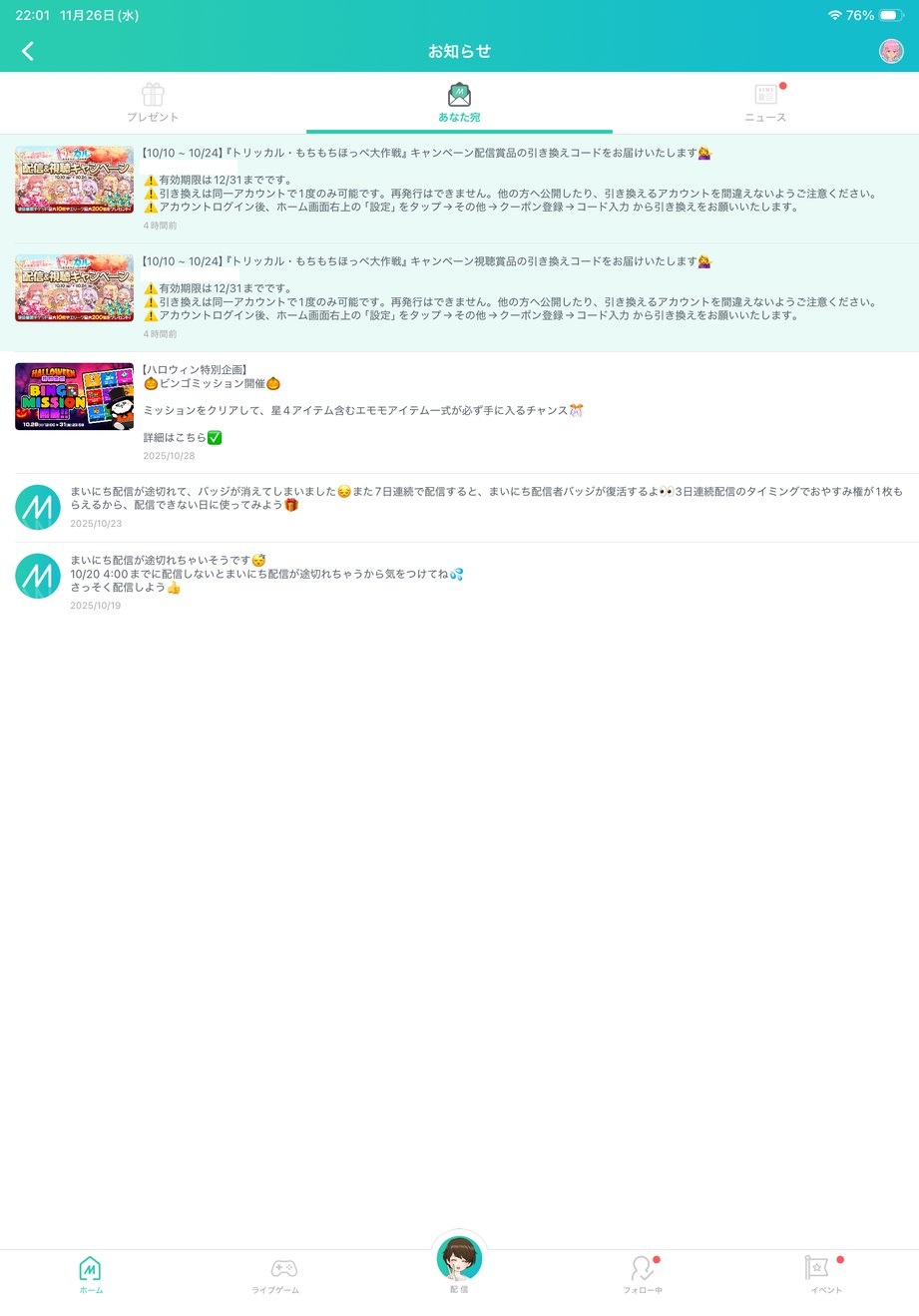919x1316 pixels.
Task: Open the 2025/10/23 streaming badge notice
Action: (459, 507)
